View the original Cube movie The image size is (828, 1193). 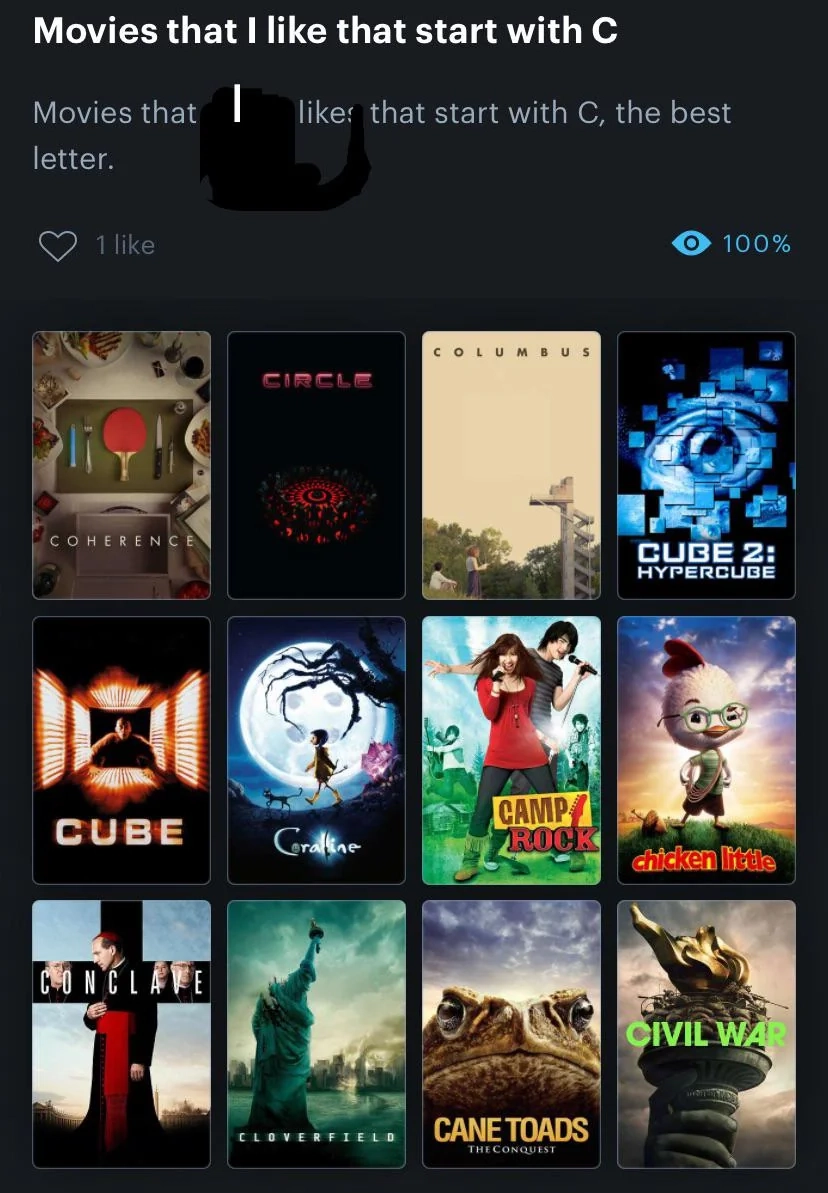tap(121, 750)
